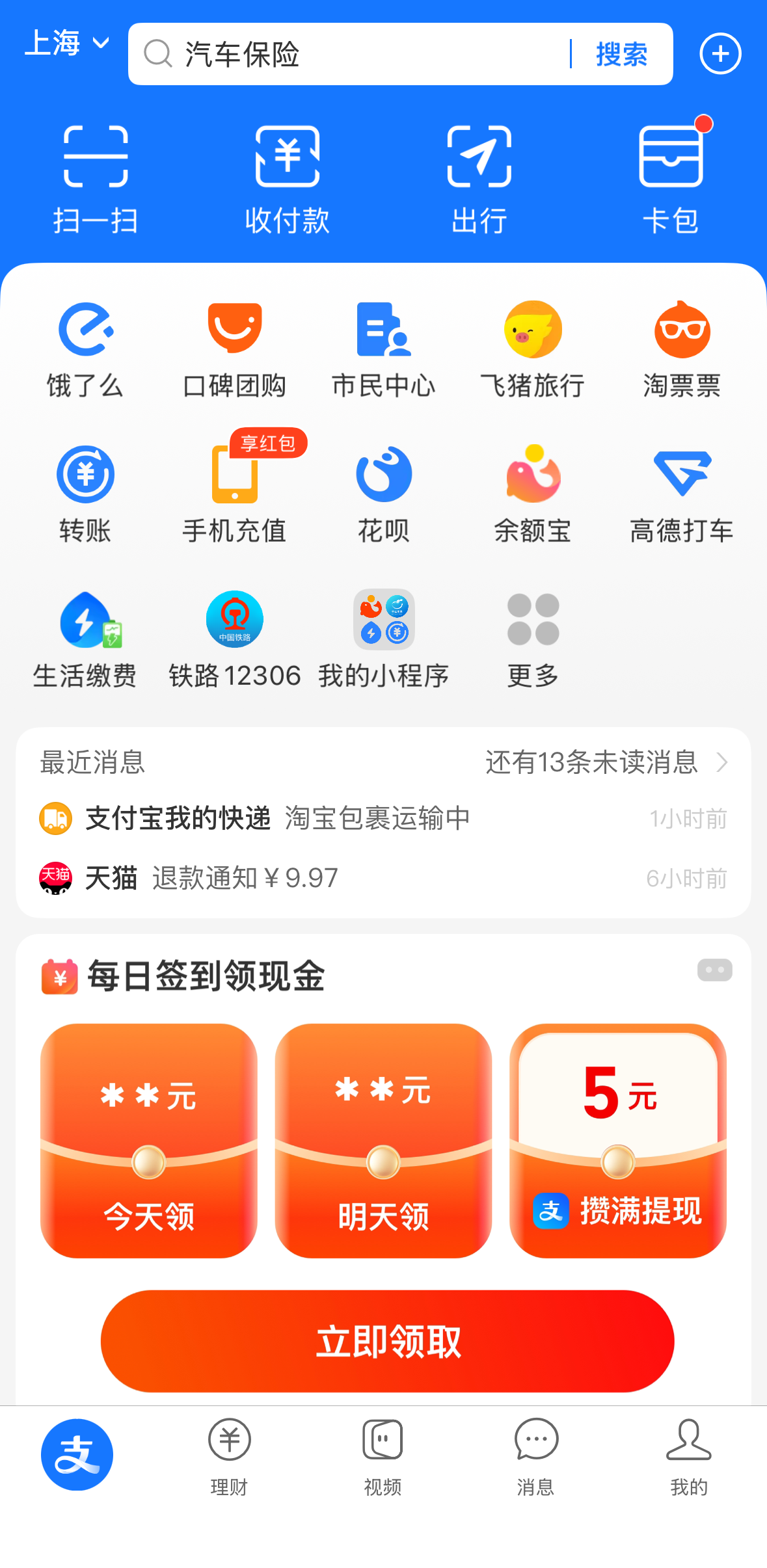767x1568 pixels.
Task: Open 更多 to see more services
Action: click(532, 638)
